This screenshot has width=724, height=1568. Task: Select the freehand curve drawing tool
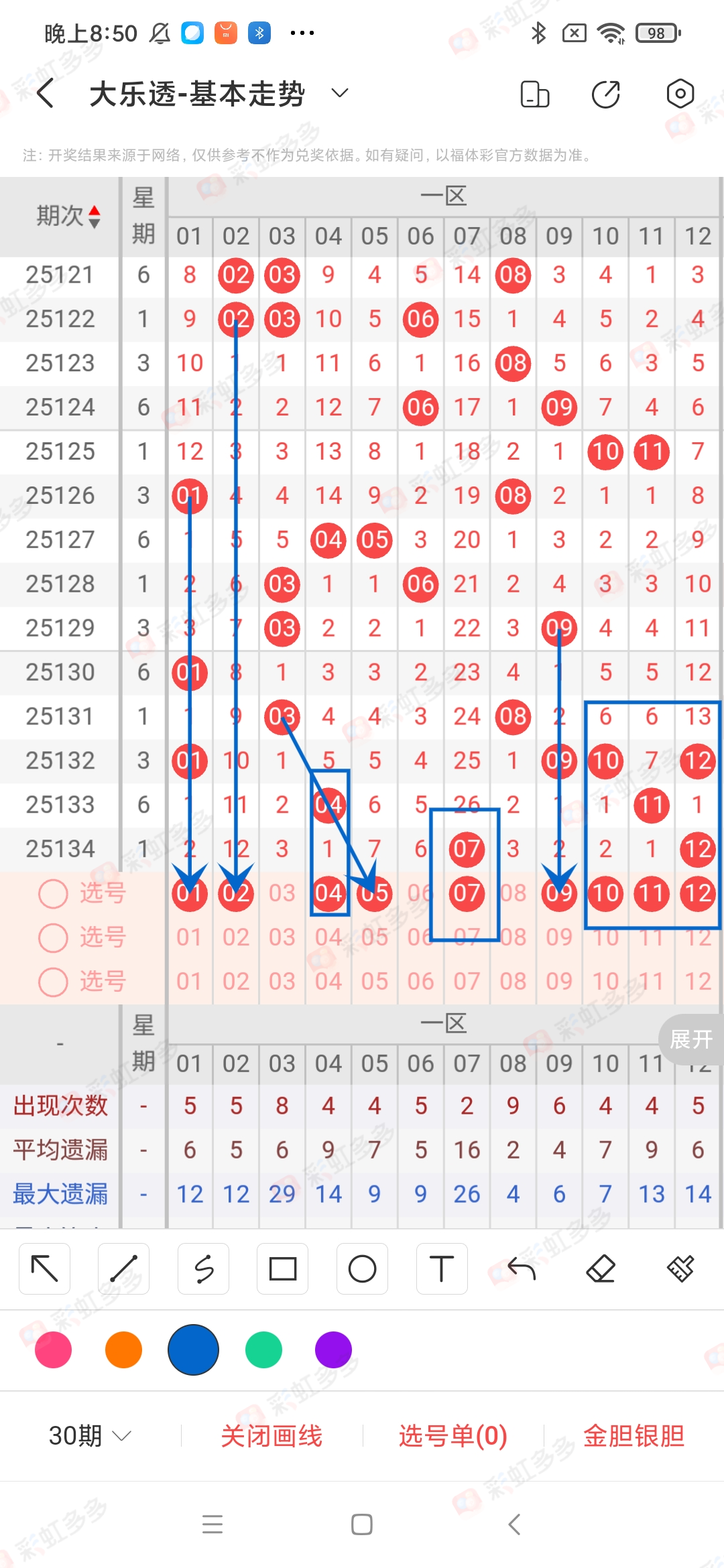coord(203,1268)
